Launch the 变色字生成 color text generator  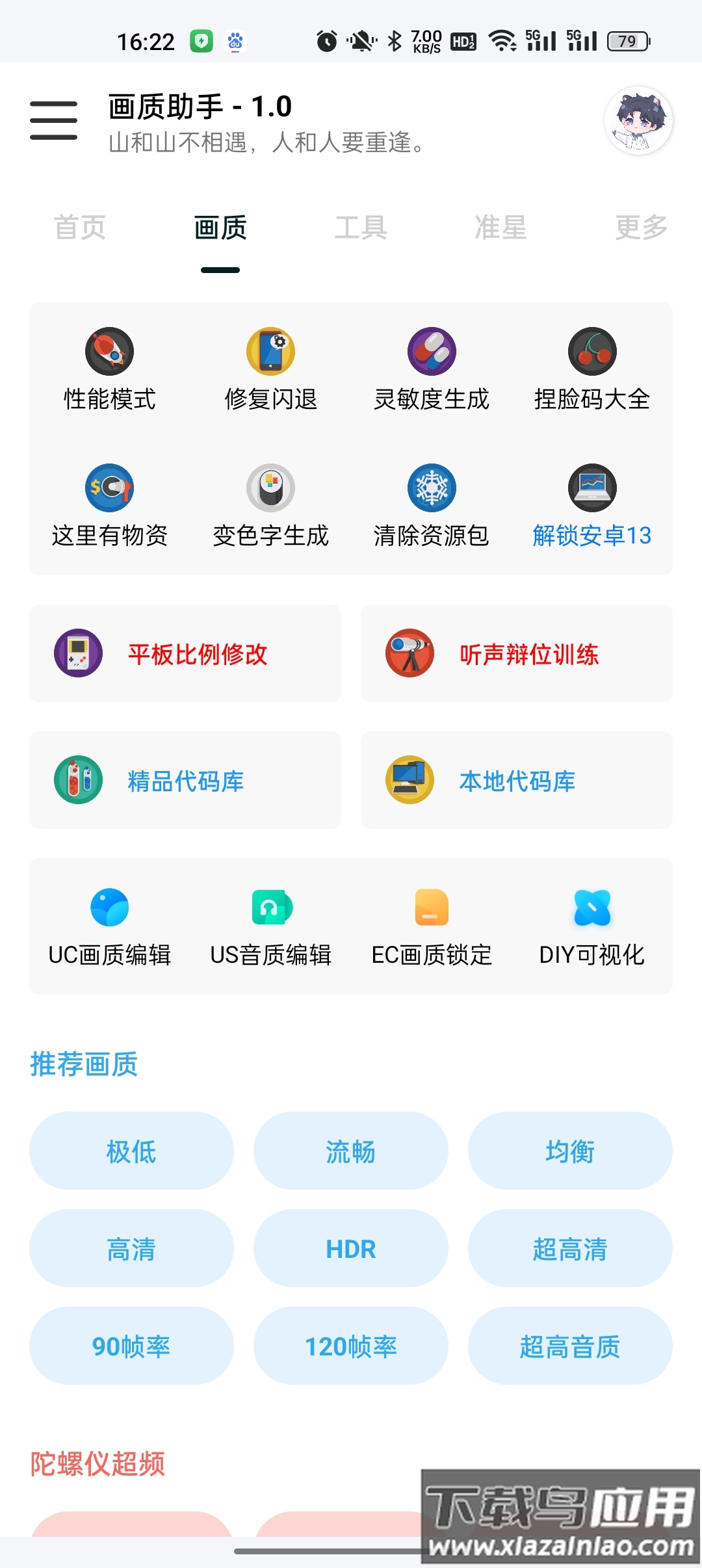270,506
